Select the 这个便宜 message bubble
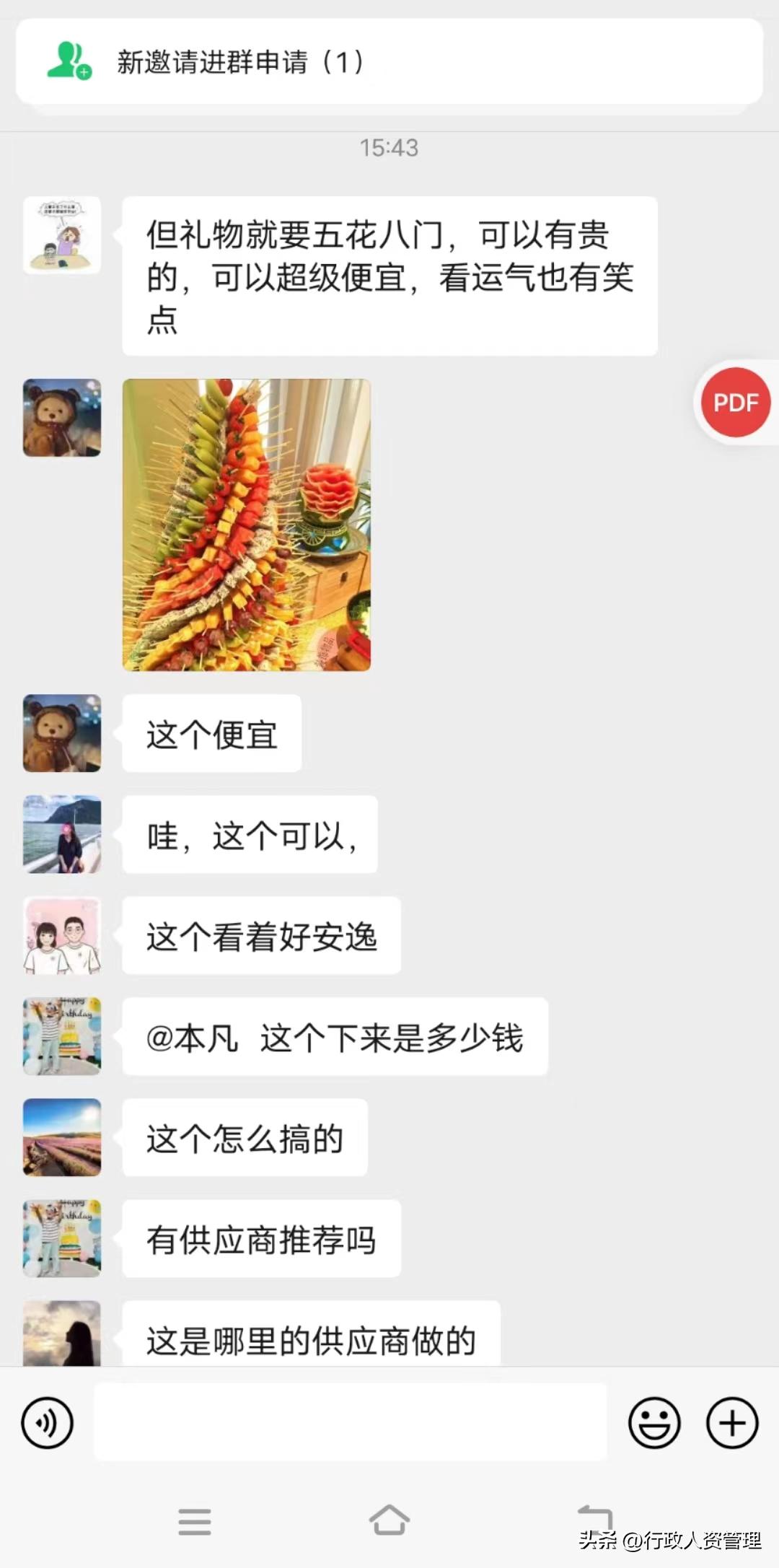Viewport: 779px width, 1568px height. (x=211, y=732)
